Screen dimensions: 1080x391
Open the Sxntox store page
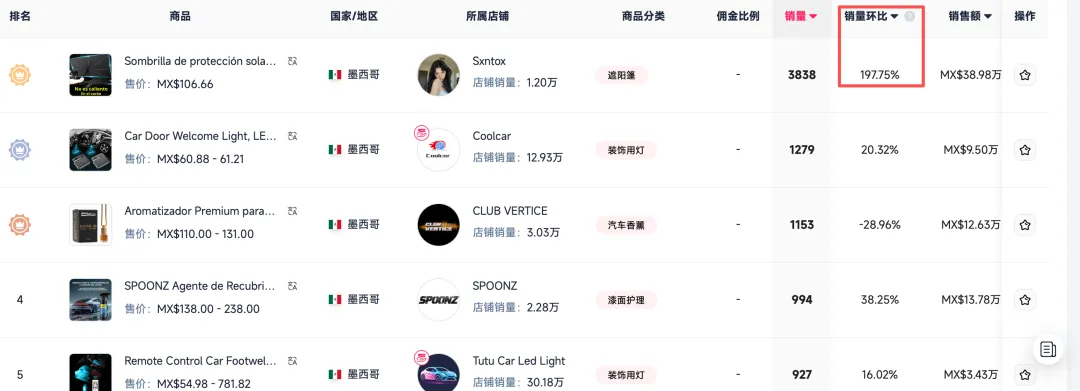489,61
